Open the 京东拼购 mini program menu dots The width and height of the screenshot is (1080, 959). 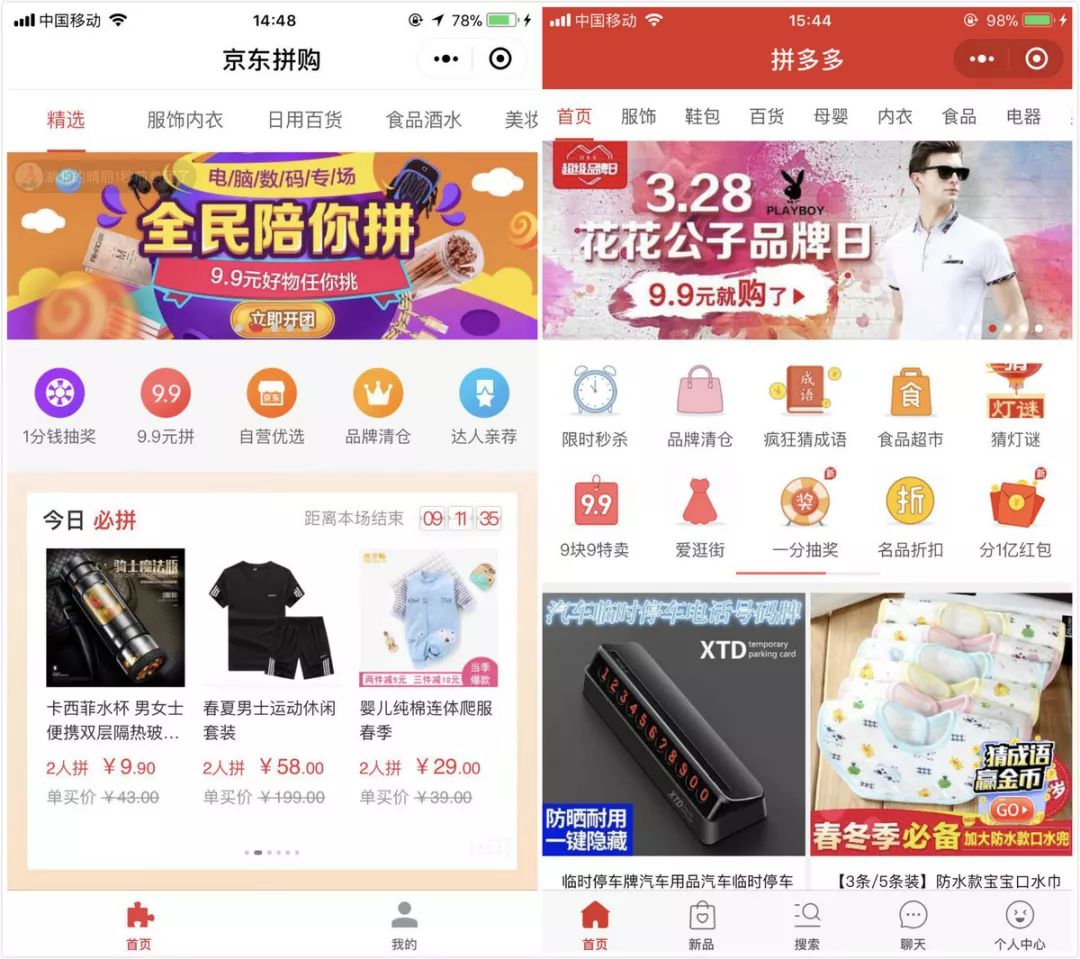pyautogui.click(x=446, y=59)
